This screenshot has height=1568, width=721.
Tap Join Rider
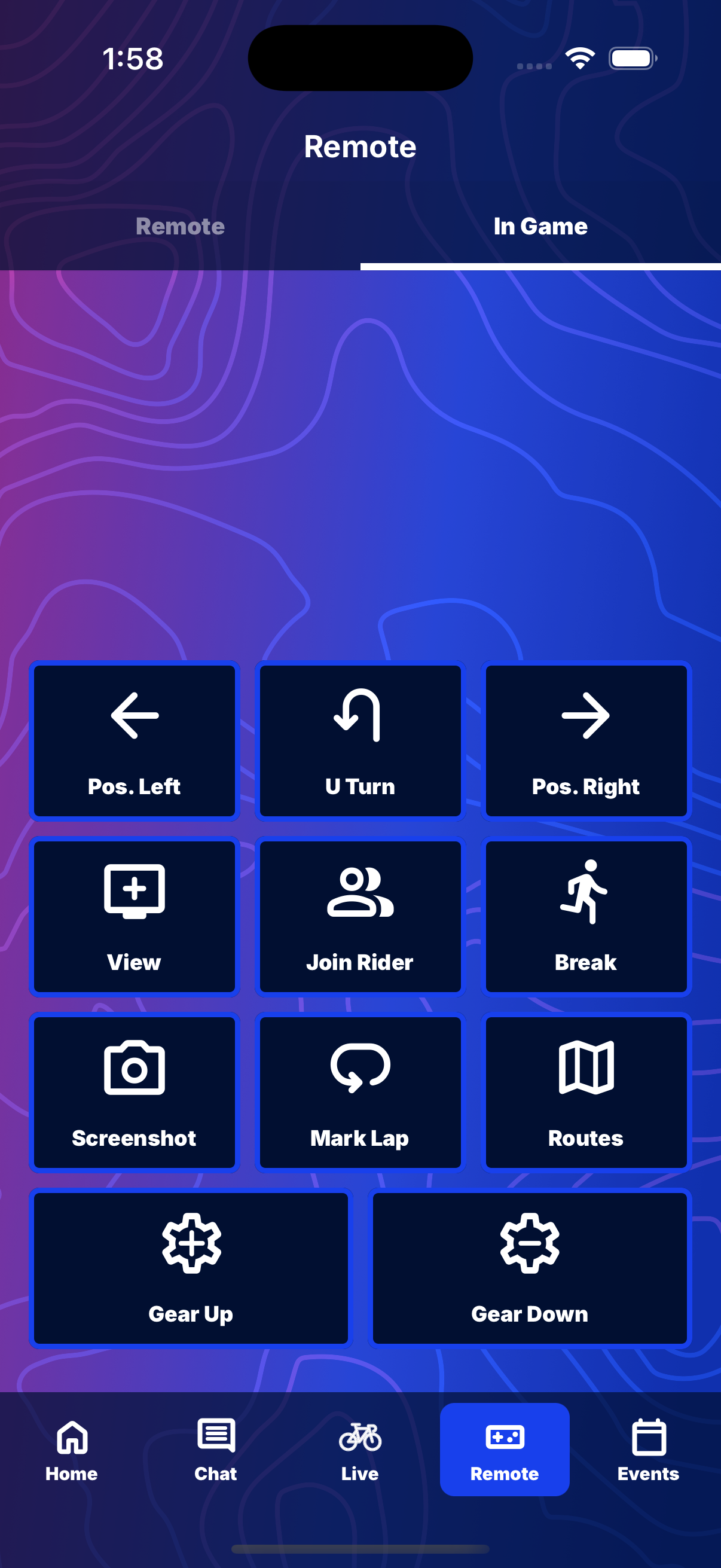click(360, 917)
